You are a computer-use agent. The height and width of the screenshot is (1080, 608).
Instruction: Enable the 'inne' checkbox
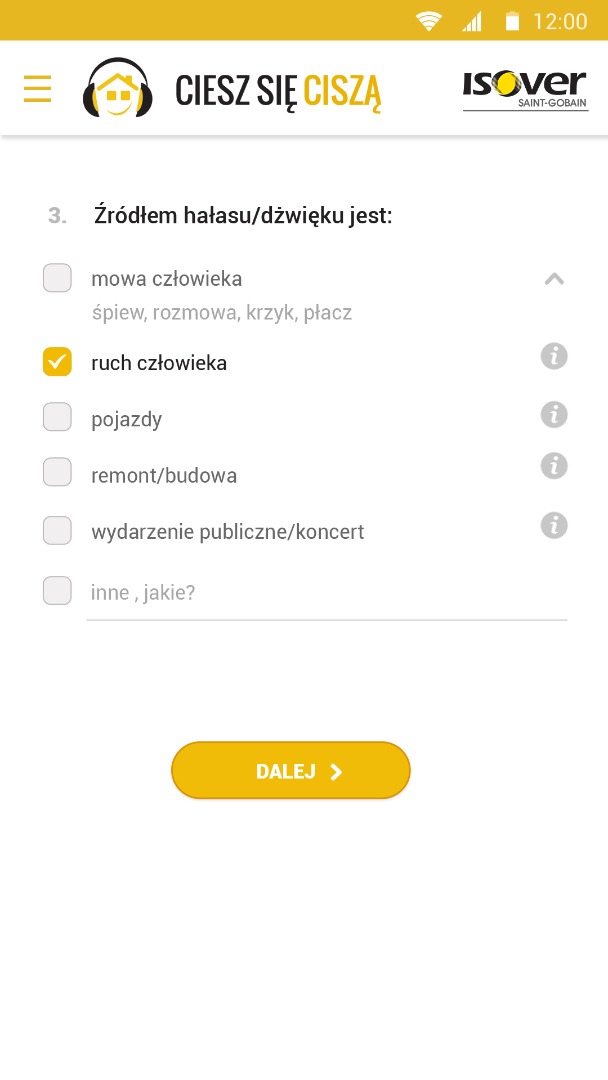[x=57, y=591]
